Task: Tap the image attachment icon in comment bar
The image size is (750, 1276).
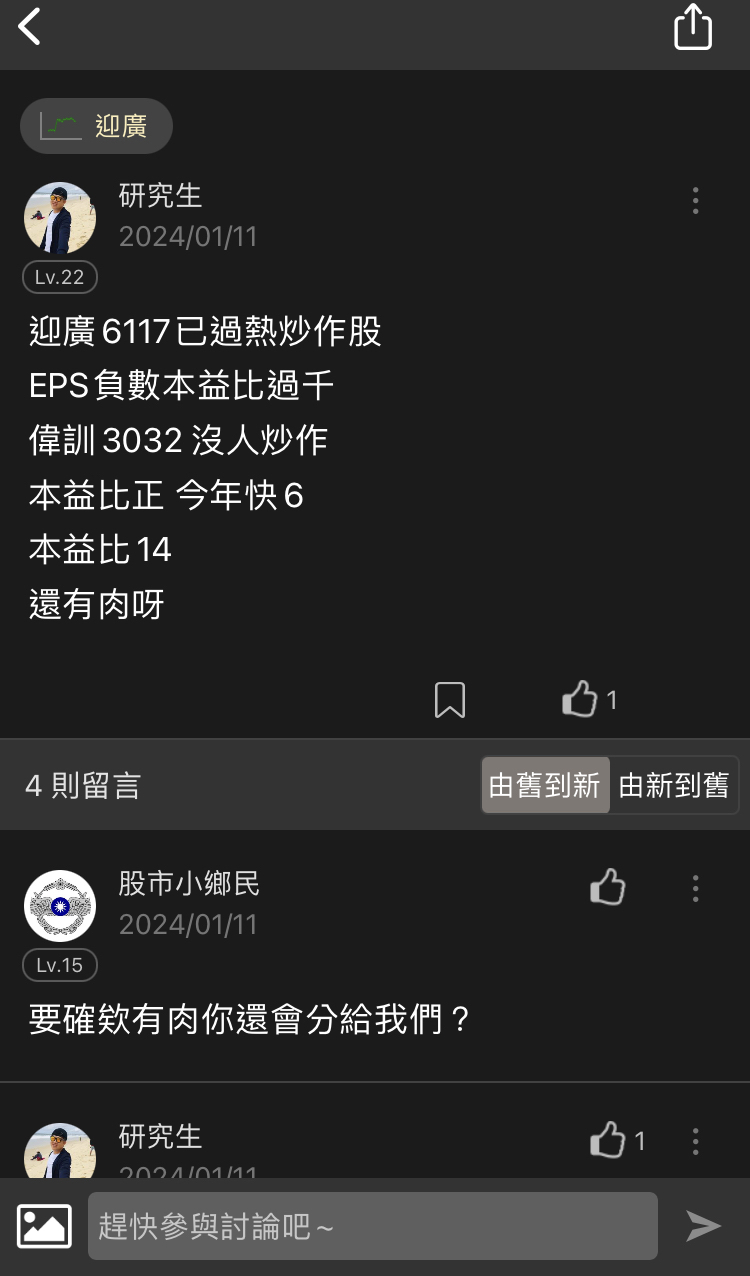Action: coord(40,1224)
